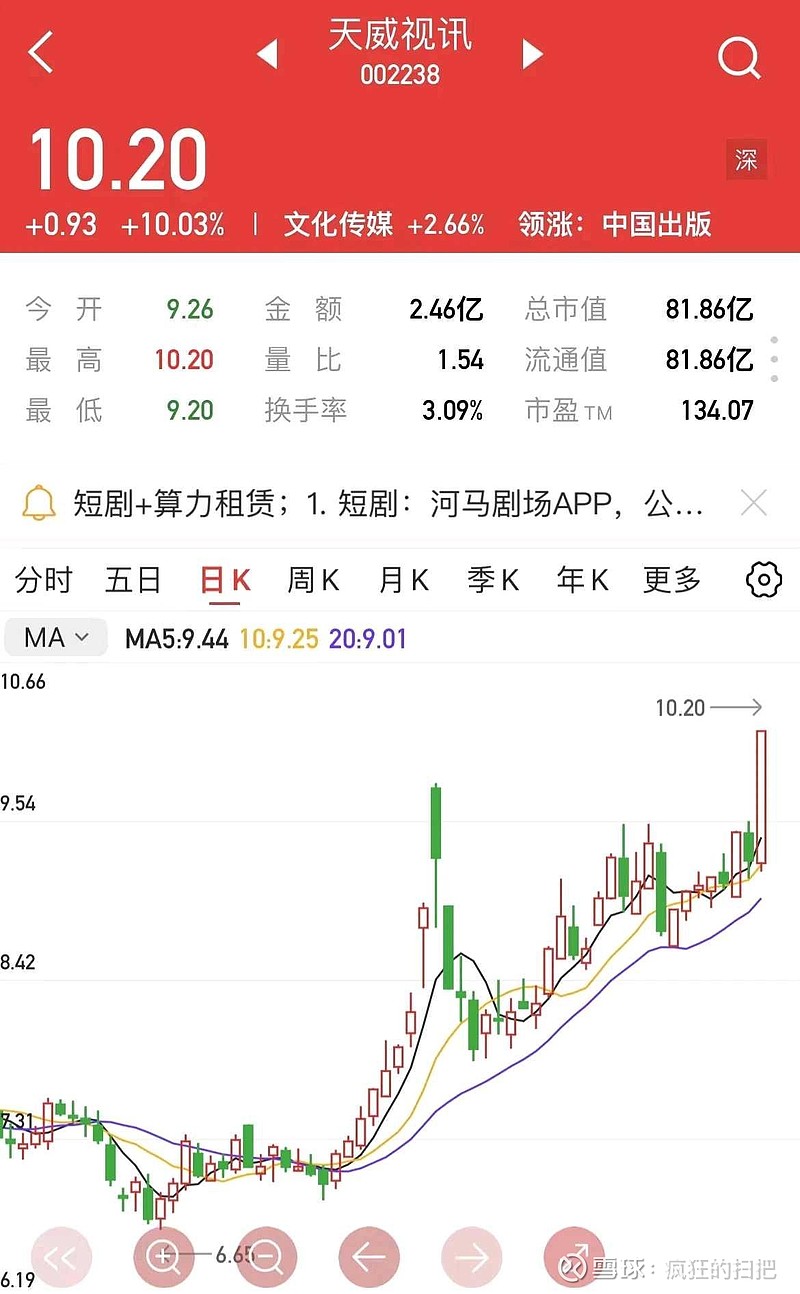Move chart cursor right with arrow button
This screenshot has height=1294, width=800.
[x=471, y=1256]
